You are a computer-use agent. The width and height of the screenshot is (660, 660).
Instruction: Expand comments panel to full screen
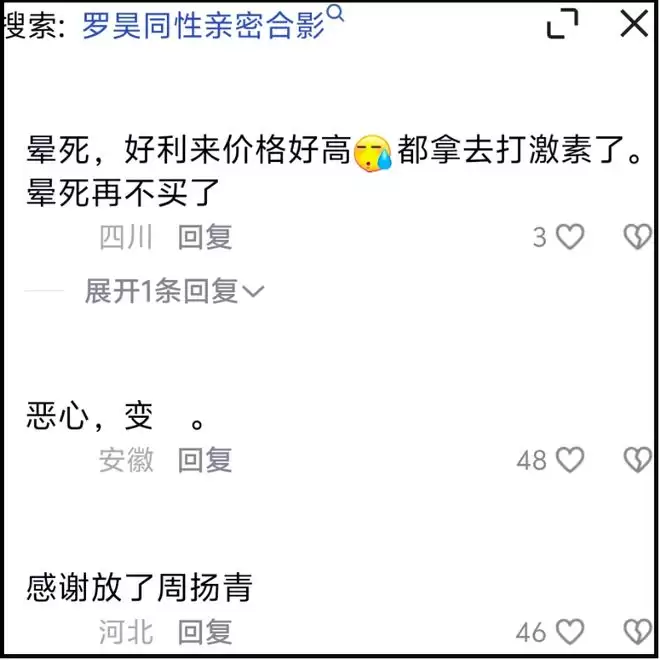click(x=563, y=23)
